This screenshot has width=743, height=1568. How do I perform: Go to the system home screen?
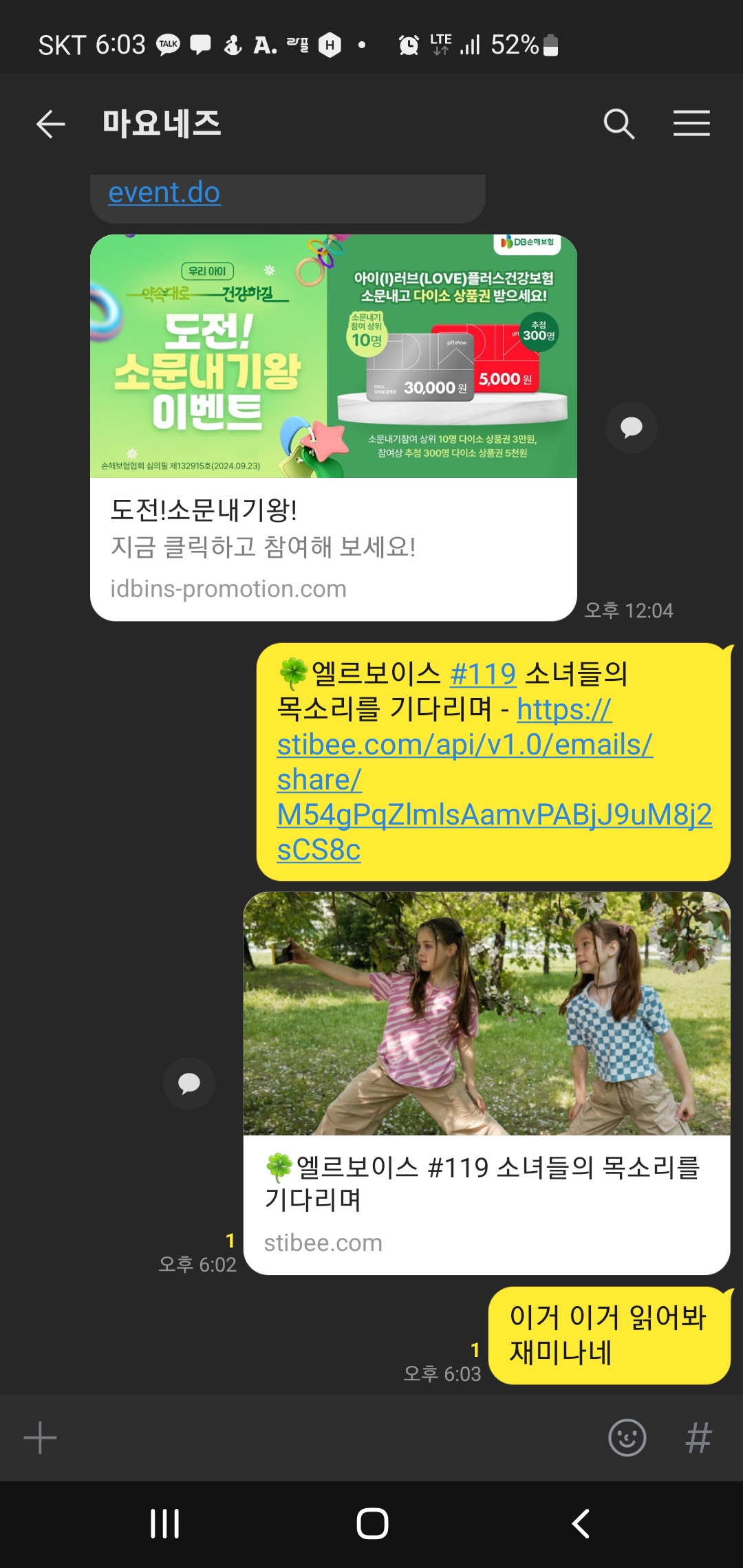pyautogui.click(x=372, y=1523)
